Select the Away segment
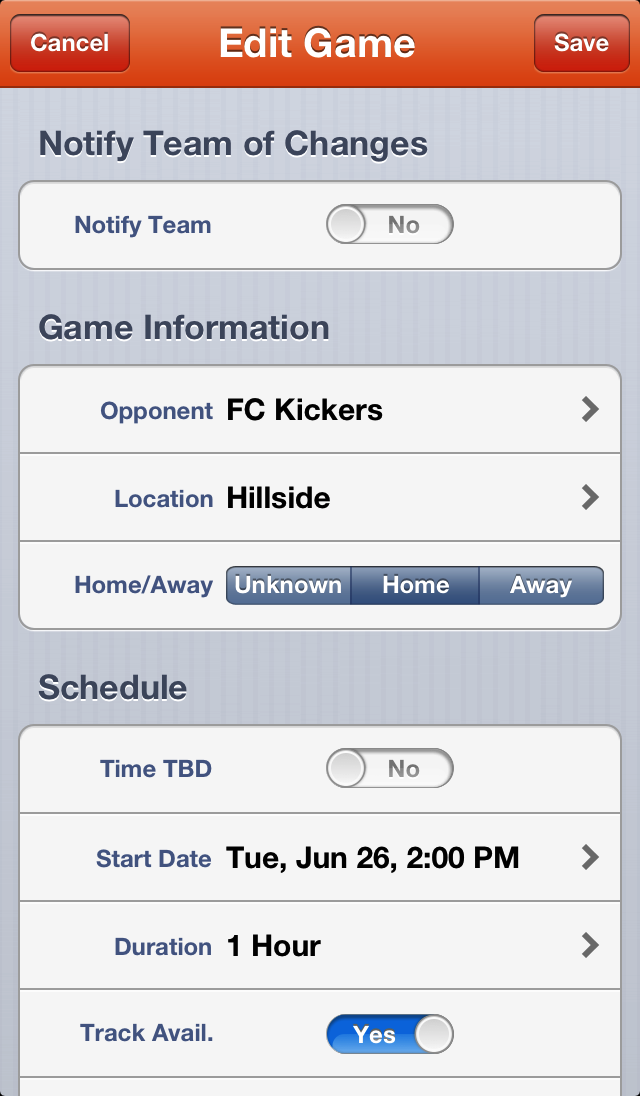Image resolution: width=640 pixels, height=1096 pixels. click(541, 586)
